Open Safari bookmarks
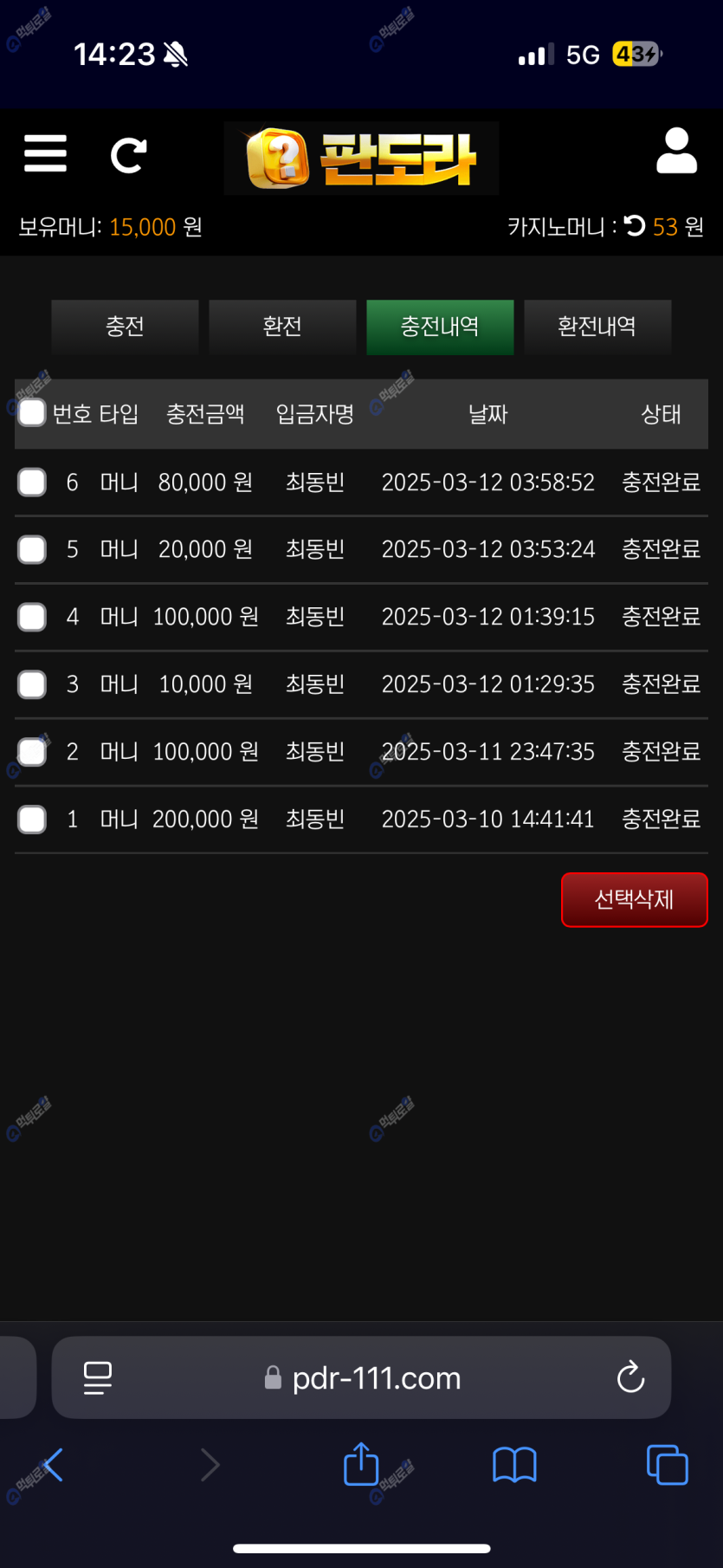Image resolution: width=723 pixels, height=1568 pixels. coord(514,1465)
